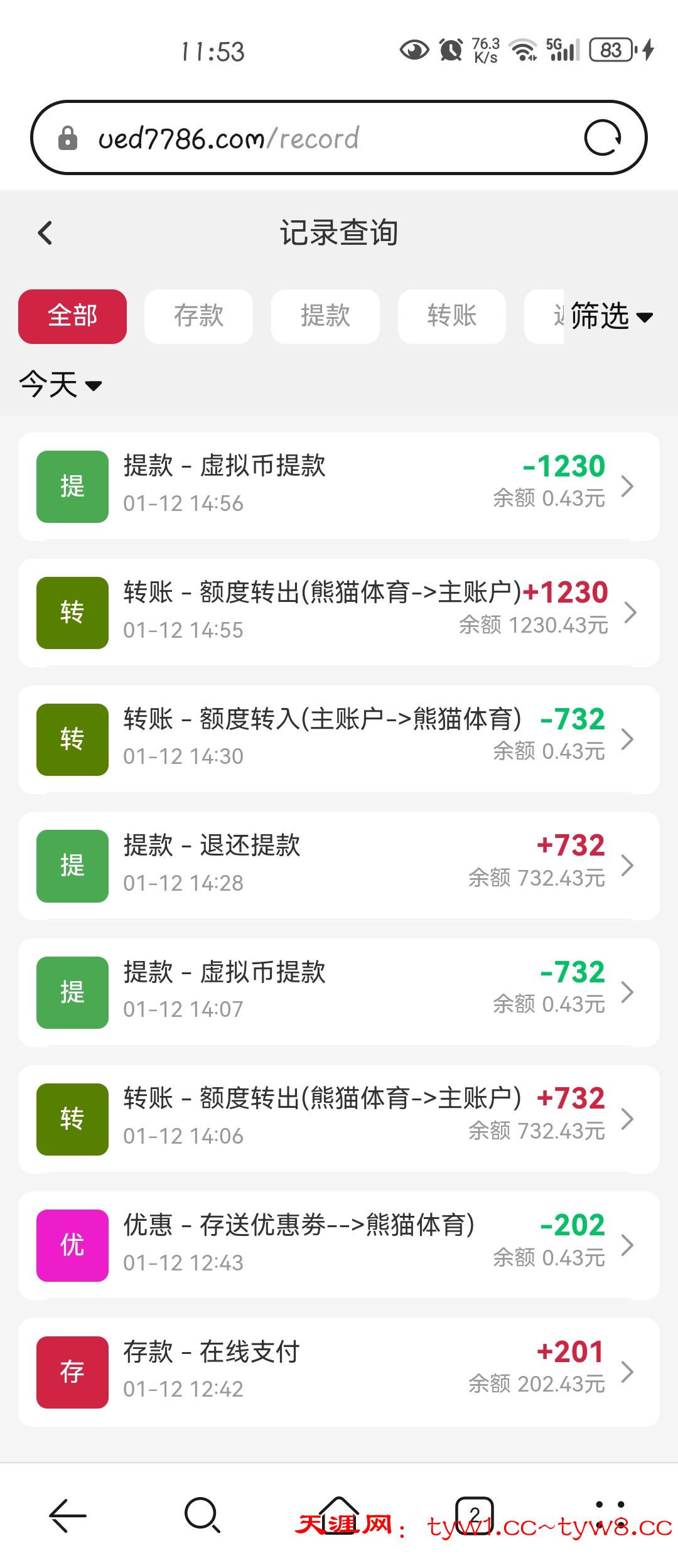This screenshot has height=1568, width=678.
Task: Go back from 记录查询 page
Action: 45,233
